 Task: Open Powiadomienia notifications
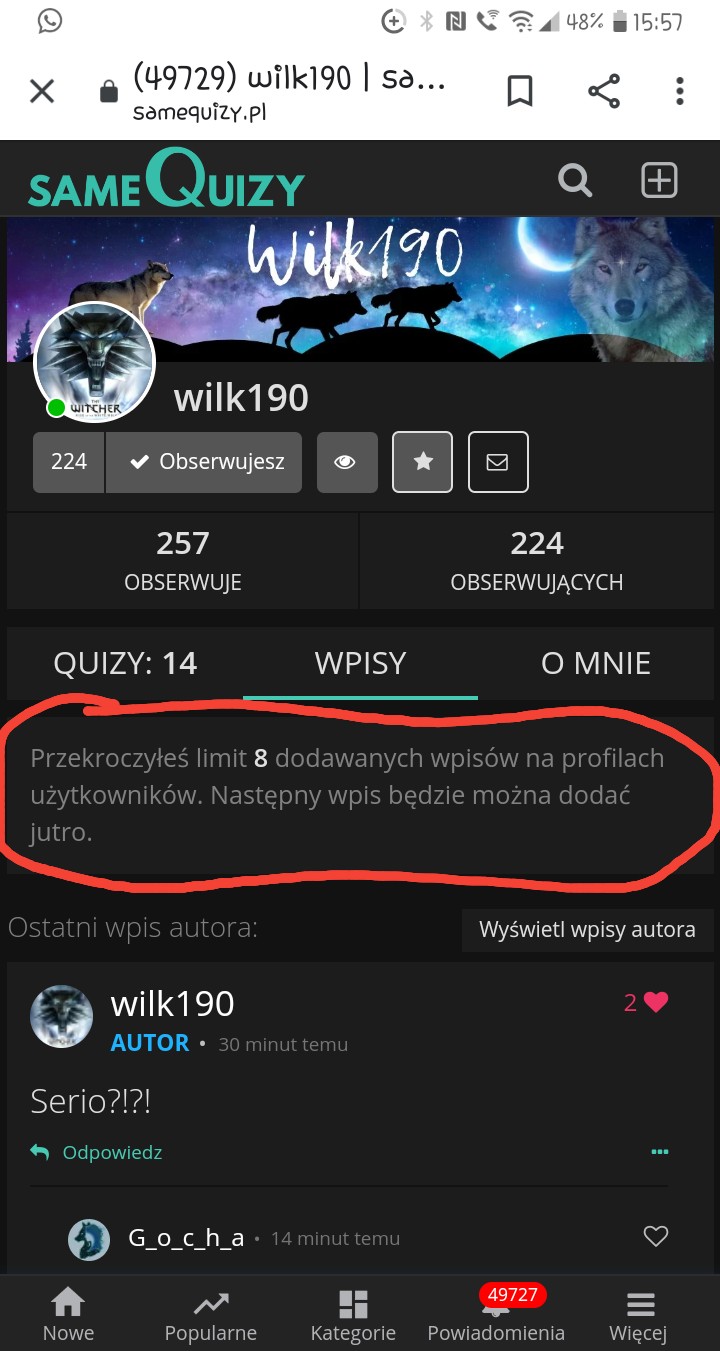(x=497, y=1315)
